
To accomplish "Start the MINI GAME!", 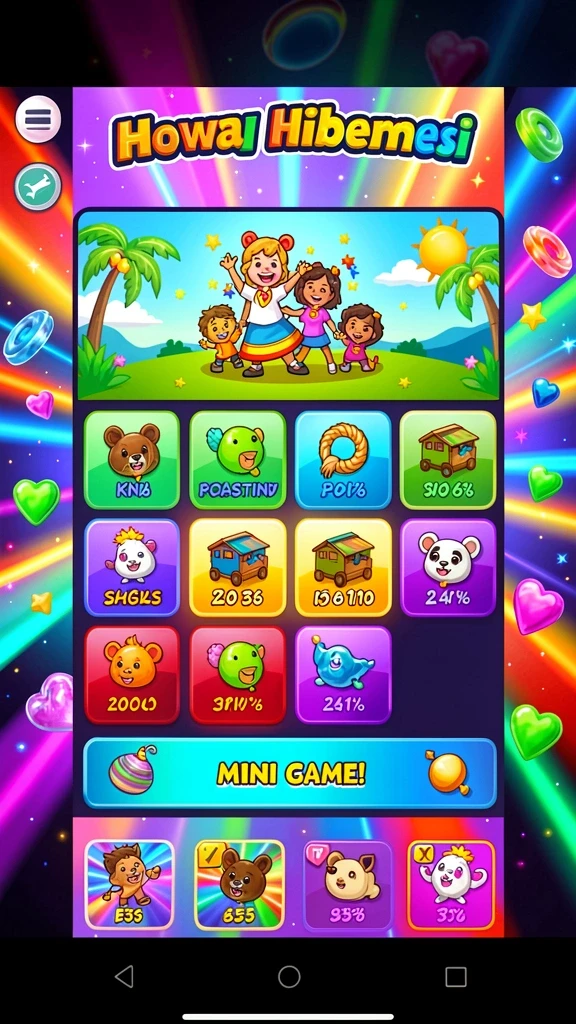I will point(290,773).
